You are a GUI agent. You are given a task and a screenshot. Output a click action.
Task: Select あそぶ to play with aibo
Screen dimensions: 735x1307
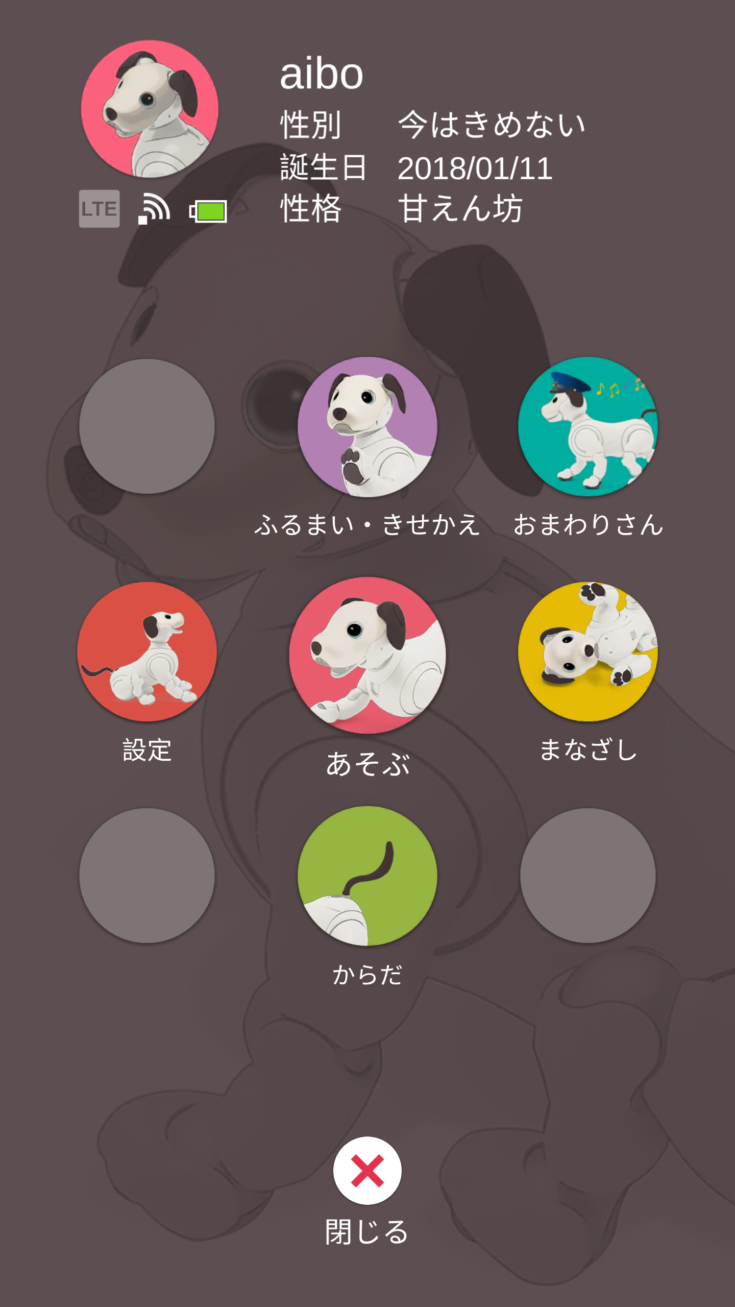point(367,656)
